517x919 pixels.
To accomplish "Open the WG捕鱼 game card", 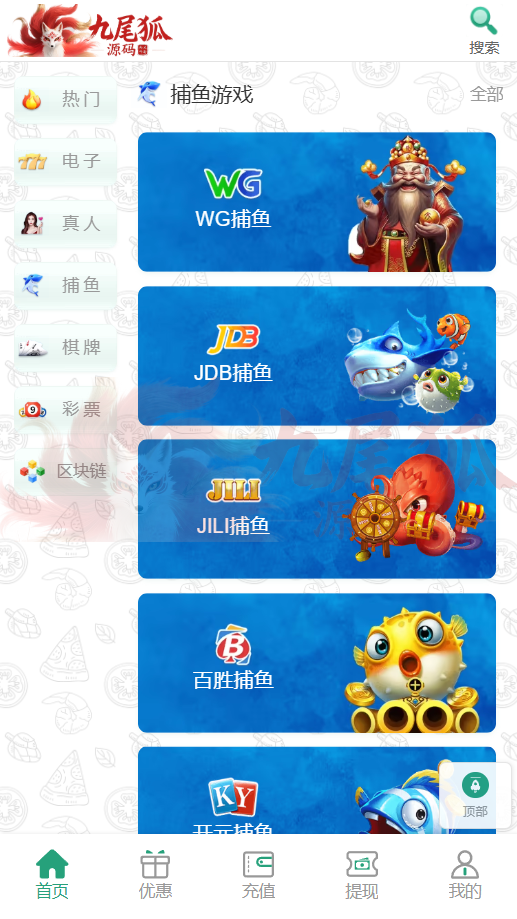I will tap(317, 202).
